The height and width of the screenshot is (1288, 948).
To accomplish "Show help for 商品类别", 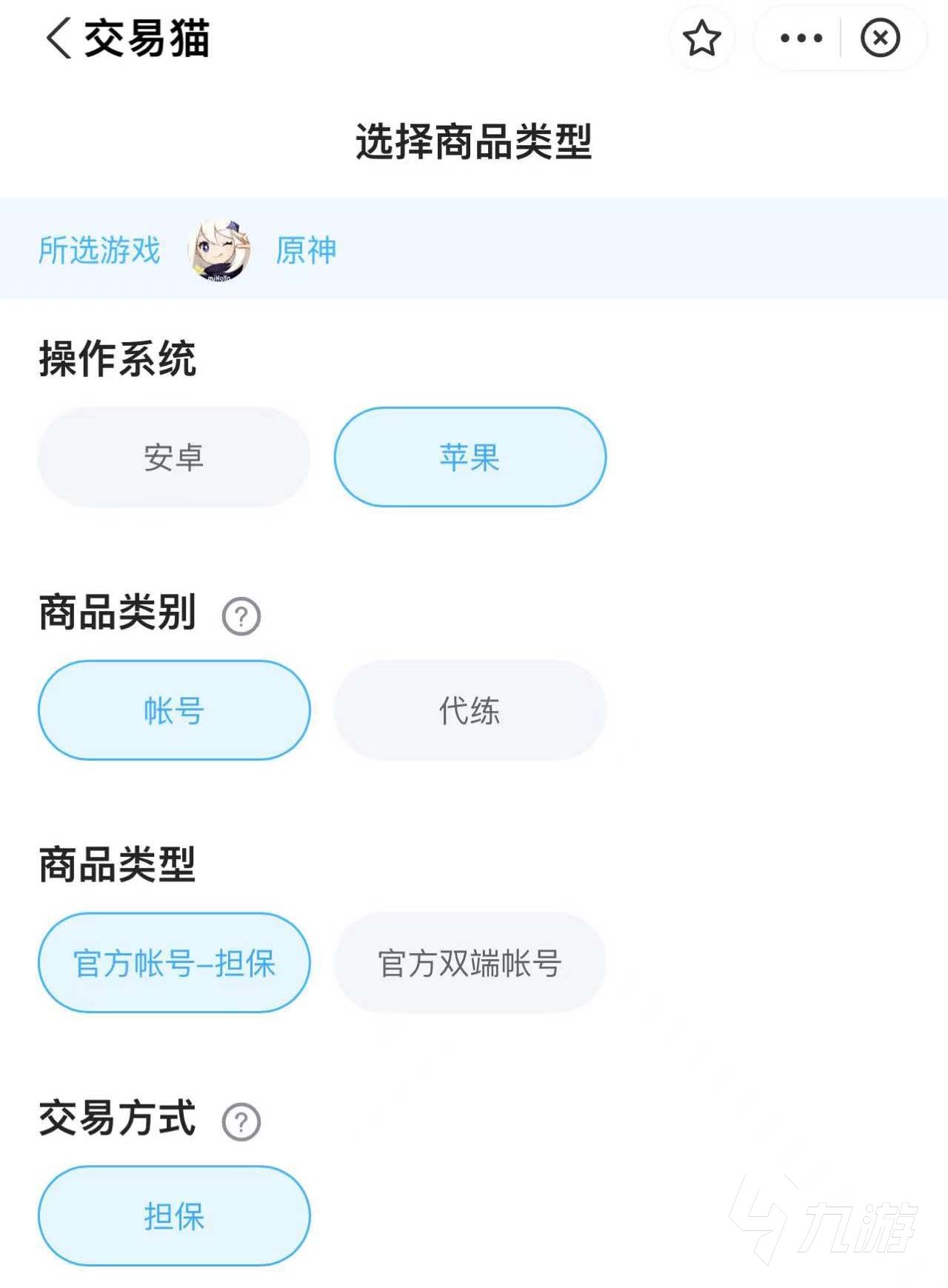I will click(x=241, y=616).
